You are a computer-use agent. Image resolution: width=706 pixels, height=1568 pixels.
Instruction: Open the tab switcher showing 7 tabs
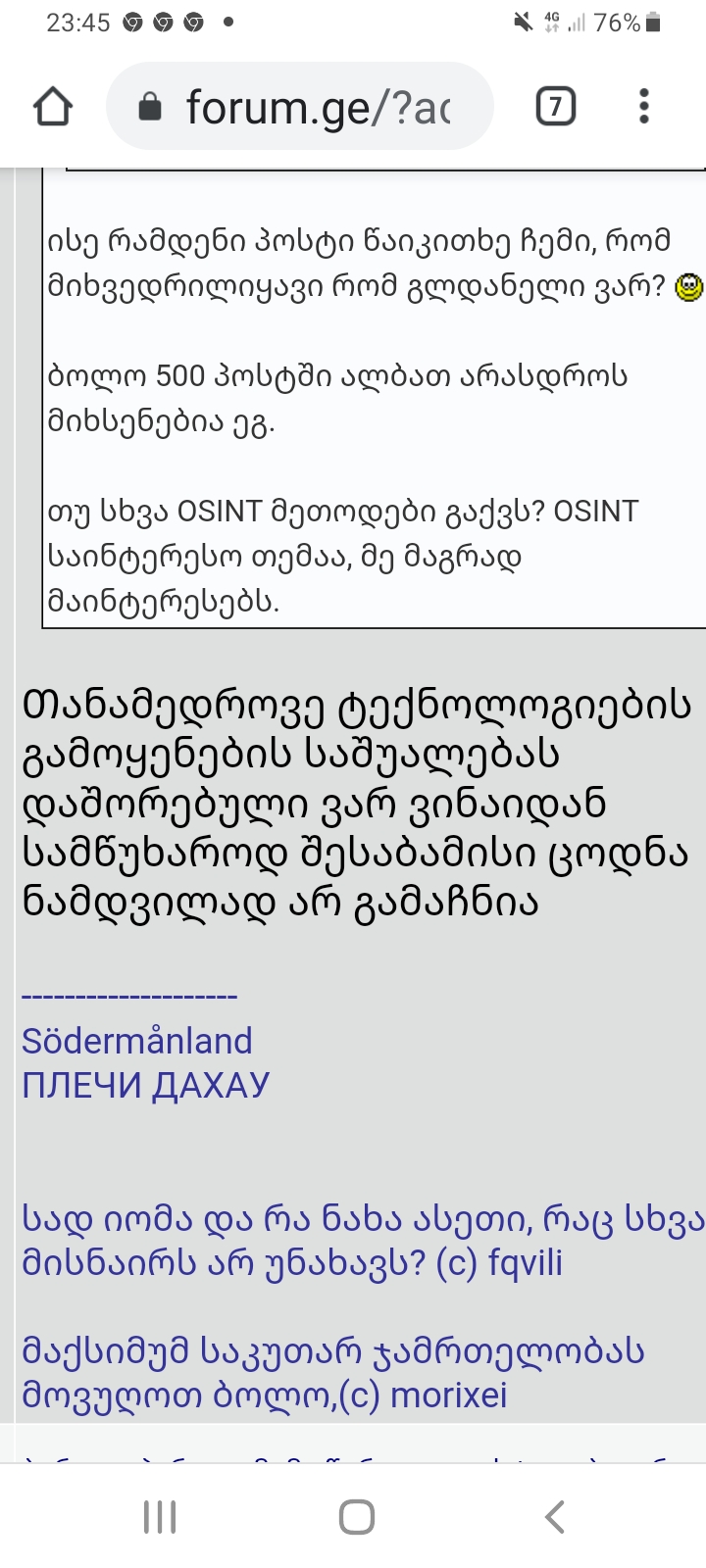point(555,106)
